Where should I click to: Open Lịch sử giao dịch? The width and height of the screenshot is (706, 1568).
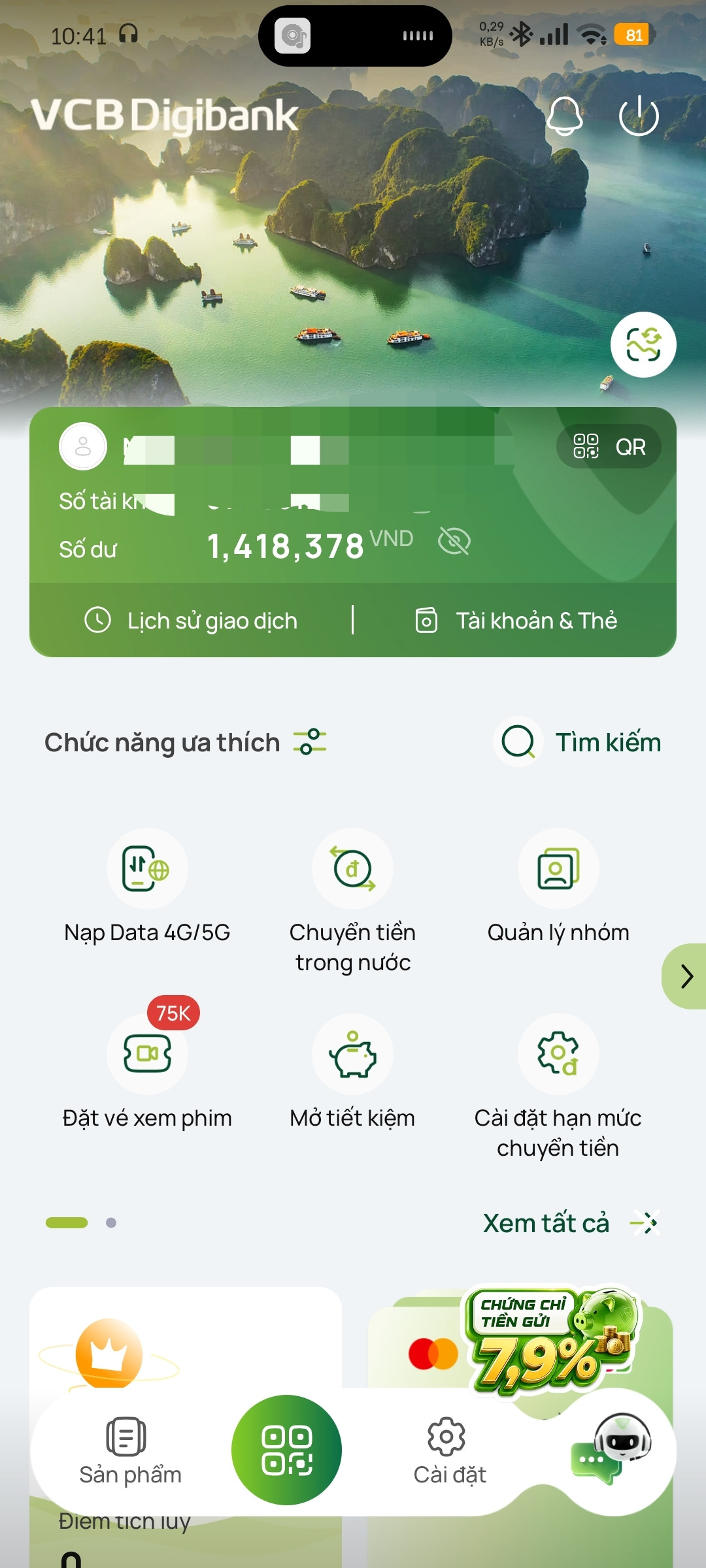coord(192,620)
